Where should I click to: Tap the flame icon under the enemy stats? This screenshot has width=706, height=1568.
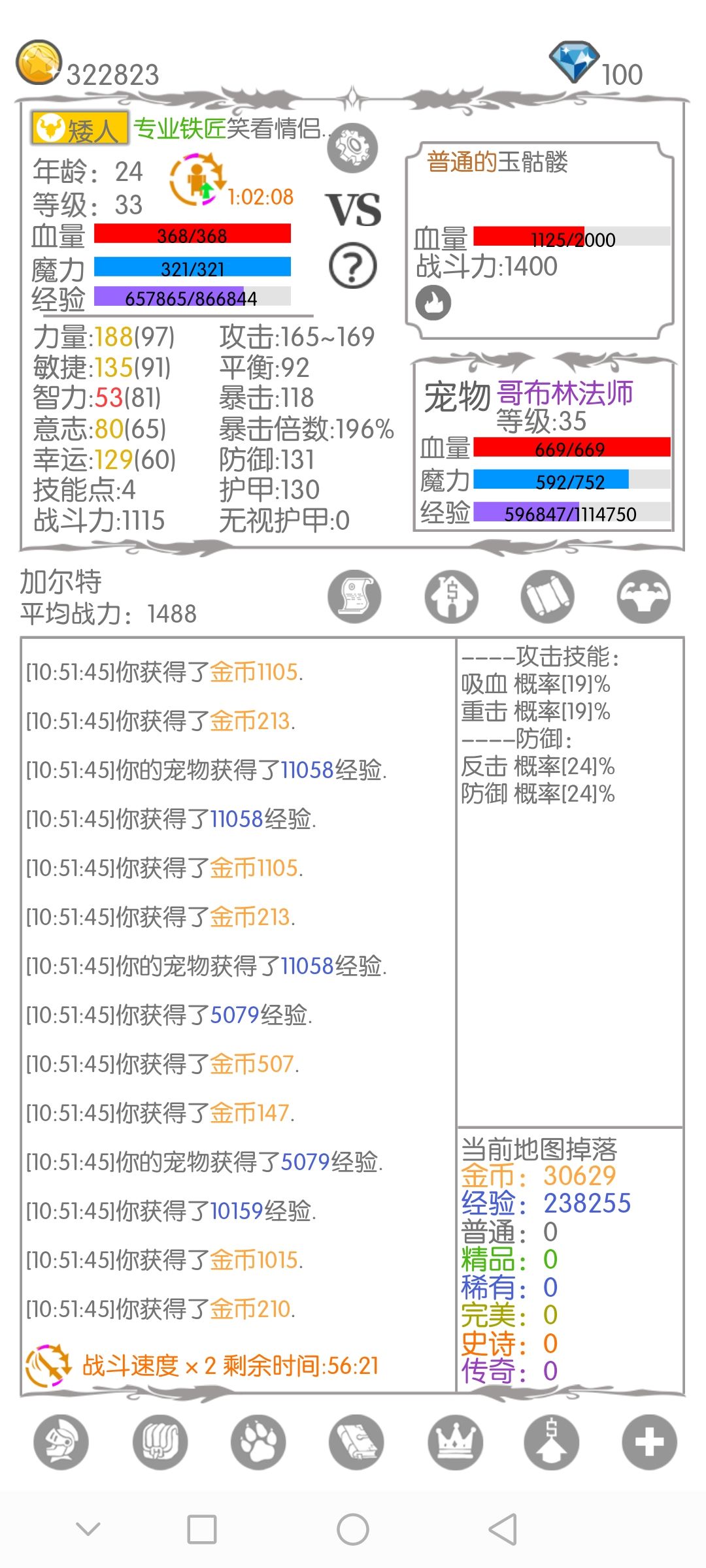pyautogui.click(x=433, y=302)
